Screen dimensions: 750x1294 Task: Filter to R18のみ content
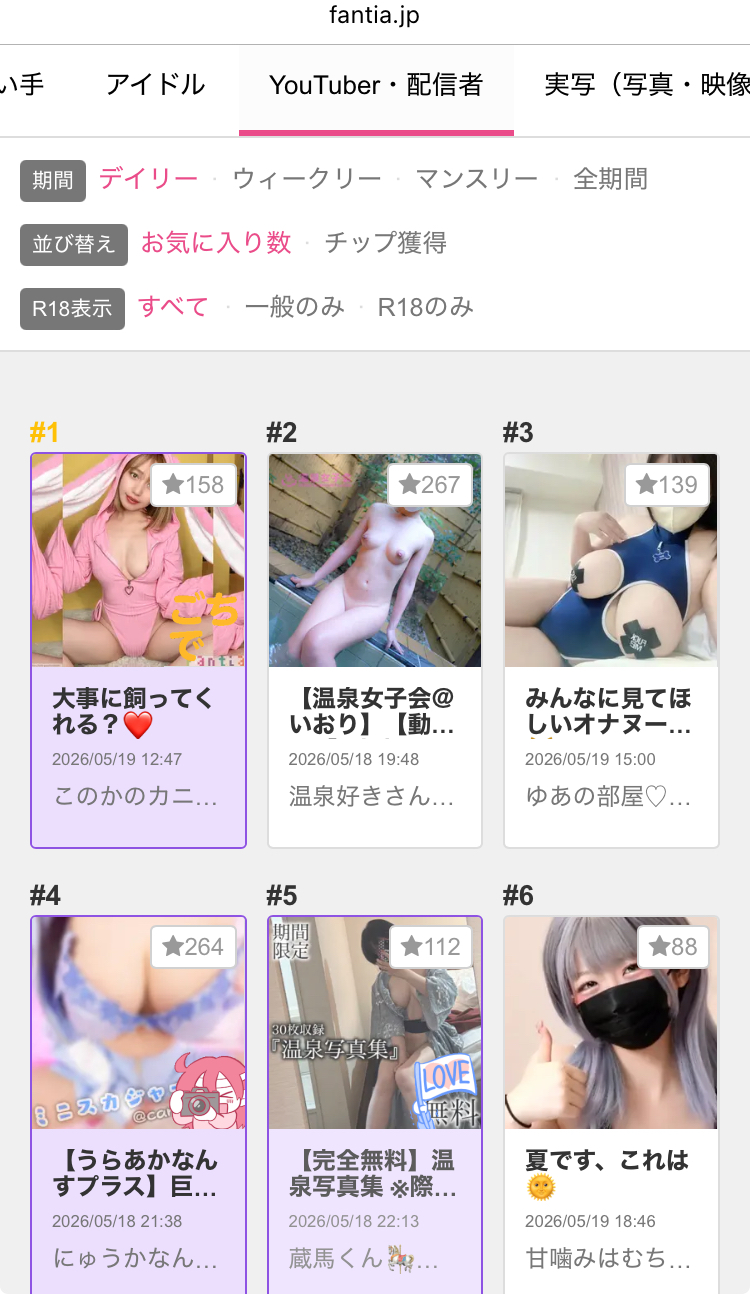tap(425, 307)
